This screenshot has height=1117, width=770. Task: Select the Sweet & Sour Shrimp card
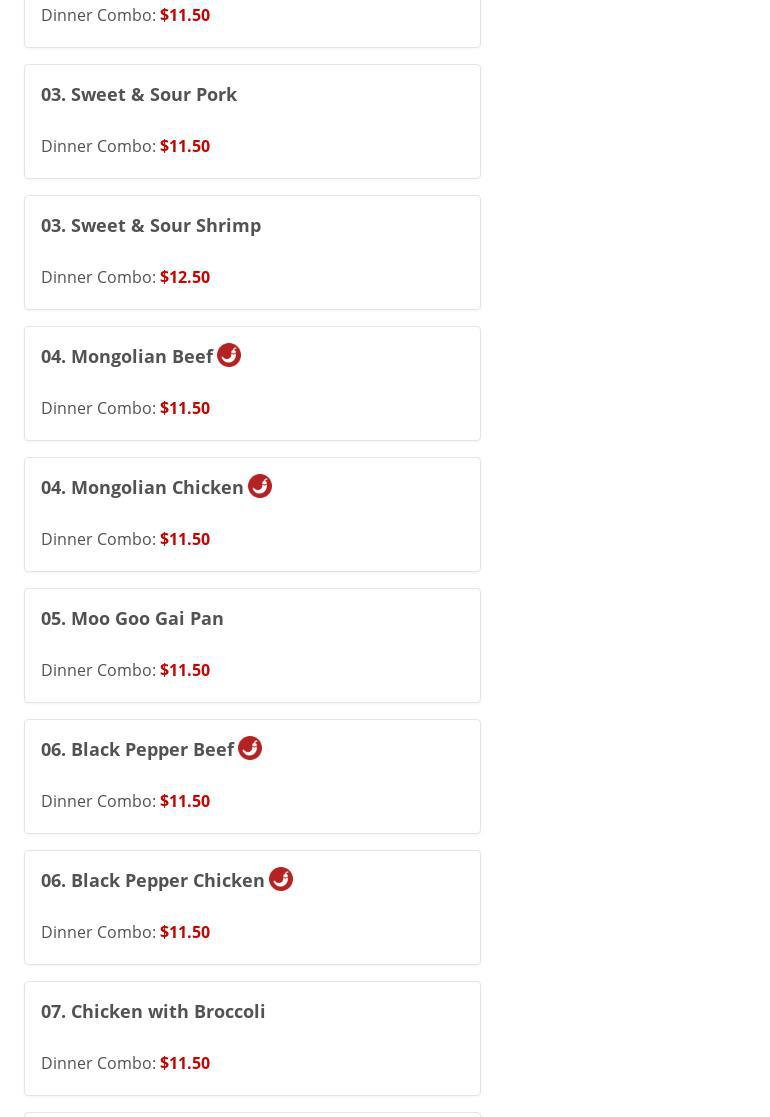252,252
